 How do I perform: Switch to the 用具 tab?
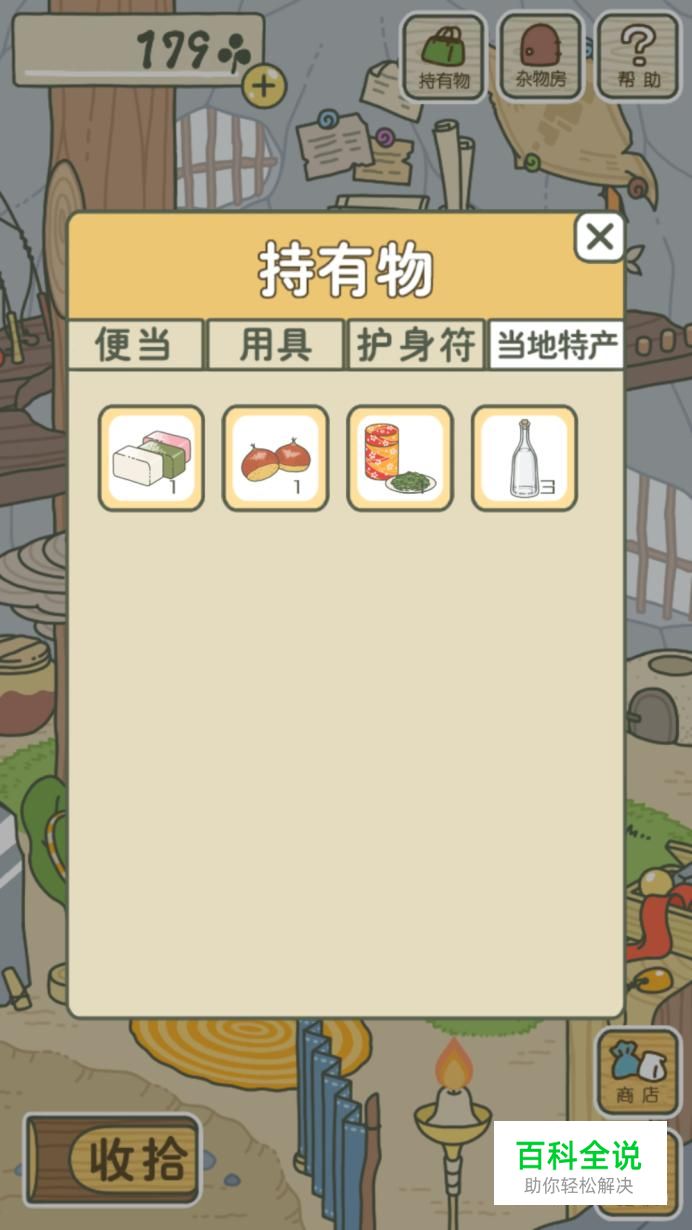pyautogui.click(x=275, y=345)
